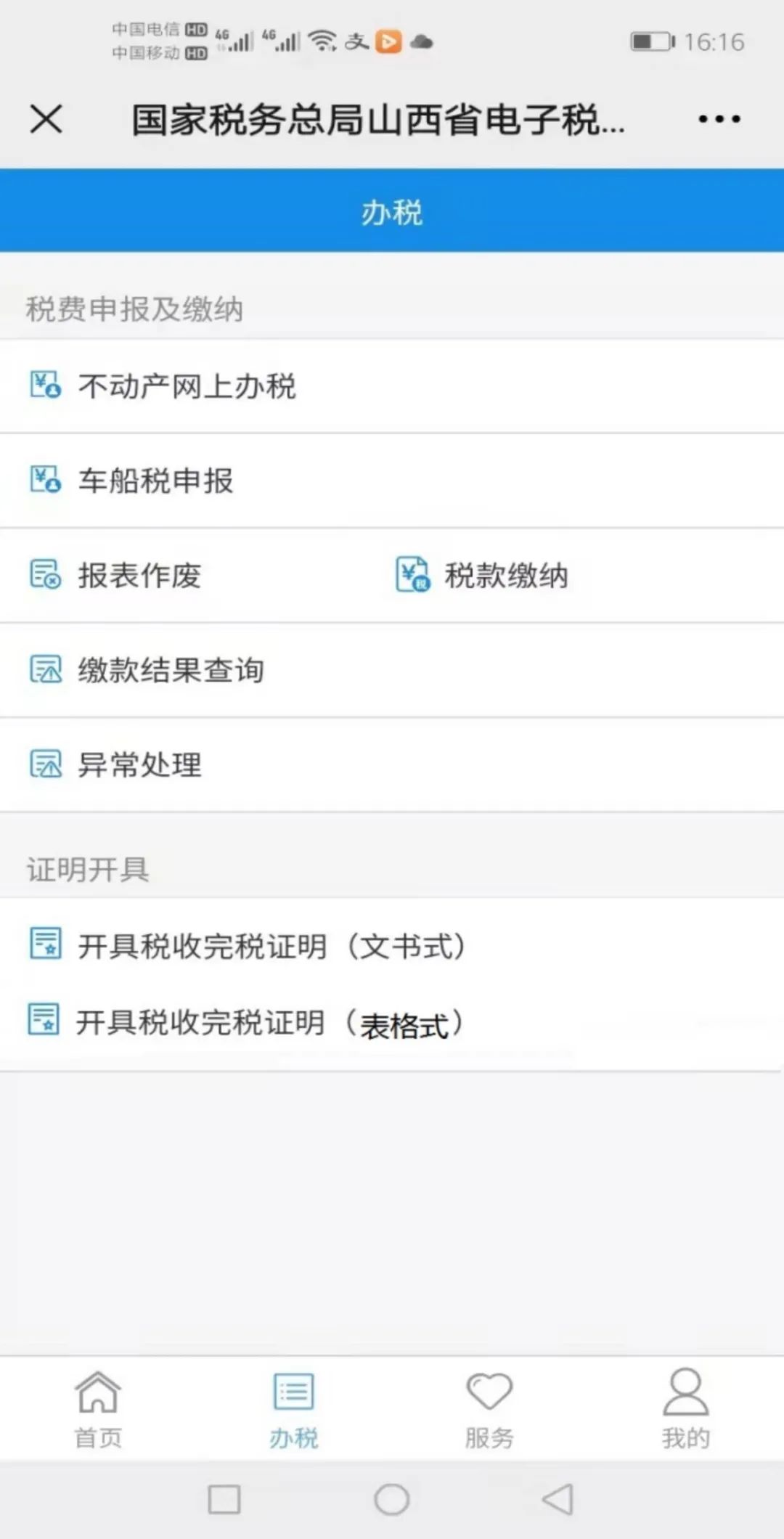
Task: Open 不动产网上办税
Action: 392,386
